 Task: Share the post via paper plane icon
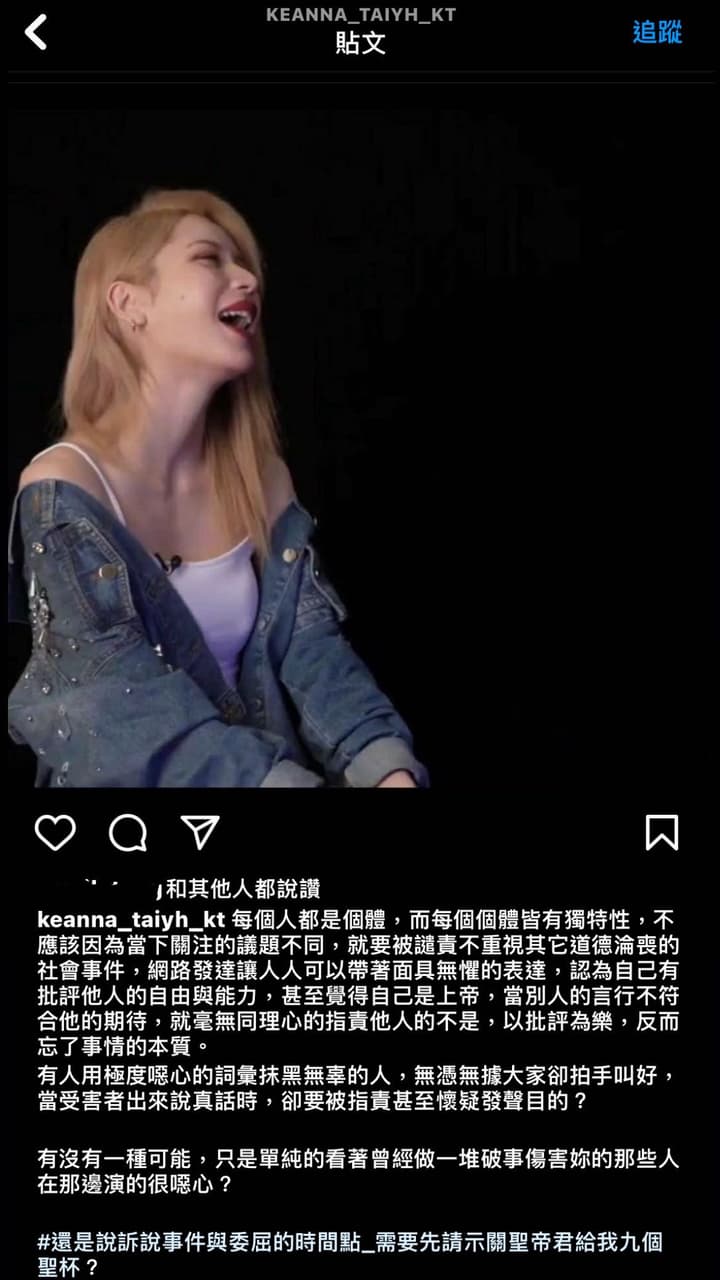pos(200,832)
